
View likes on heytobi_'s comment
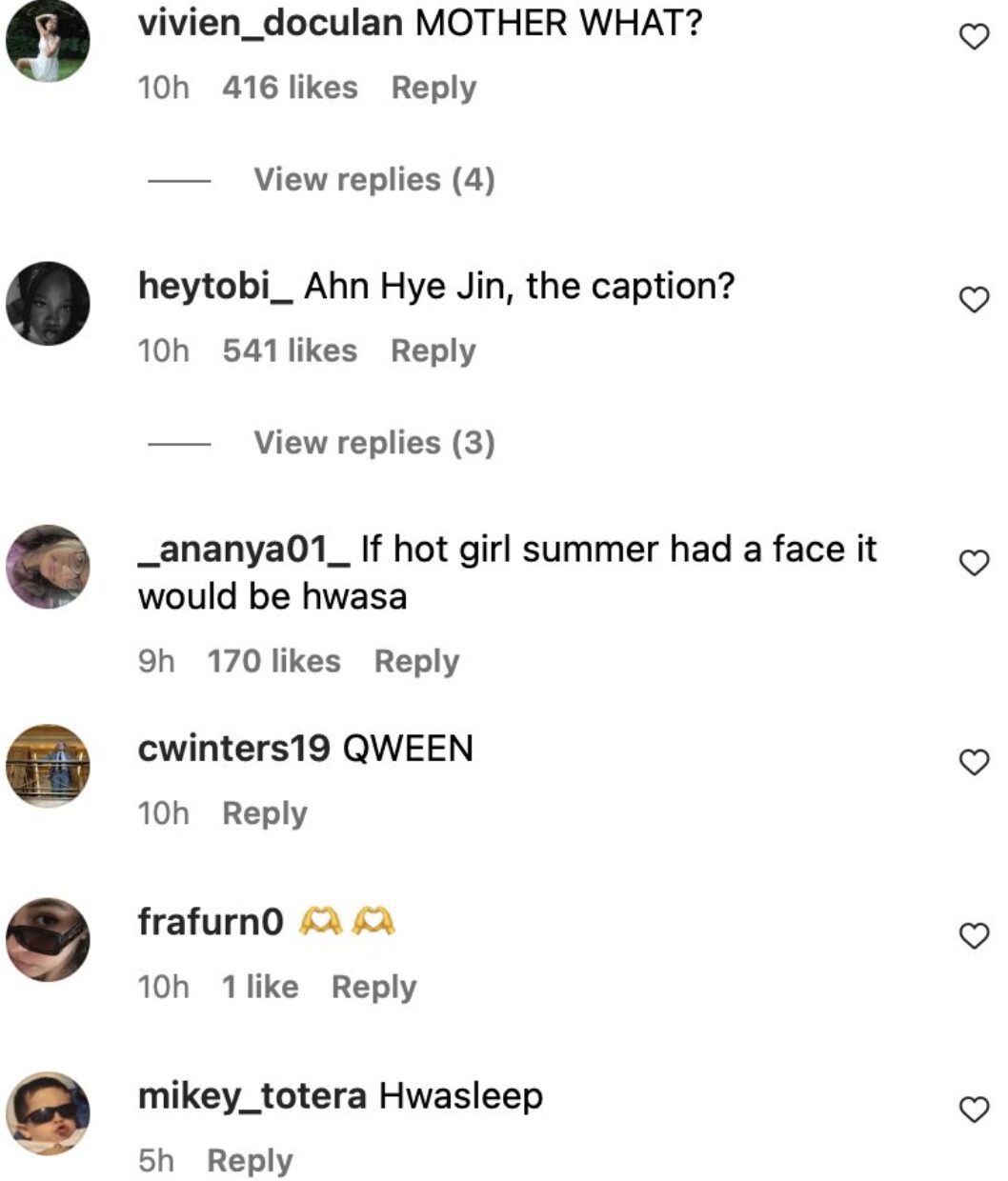coord(290,350)
